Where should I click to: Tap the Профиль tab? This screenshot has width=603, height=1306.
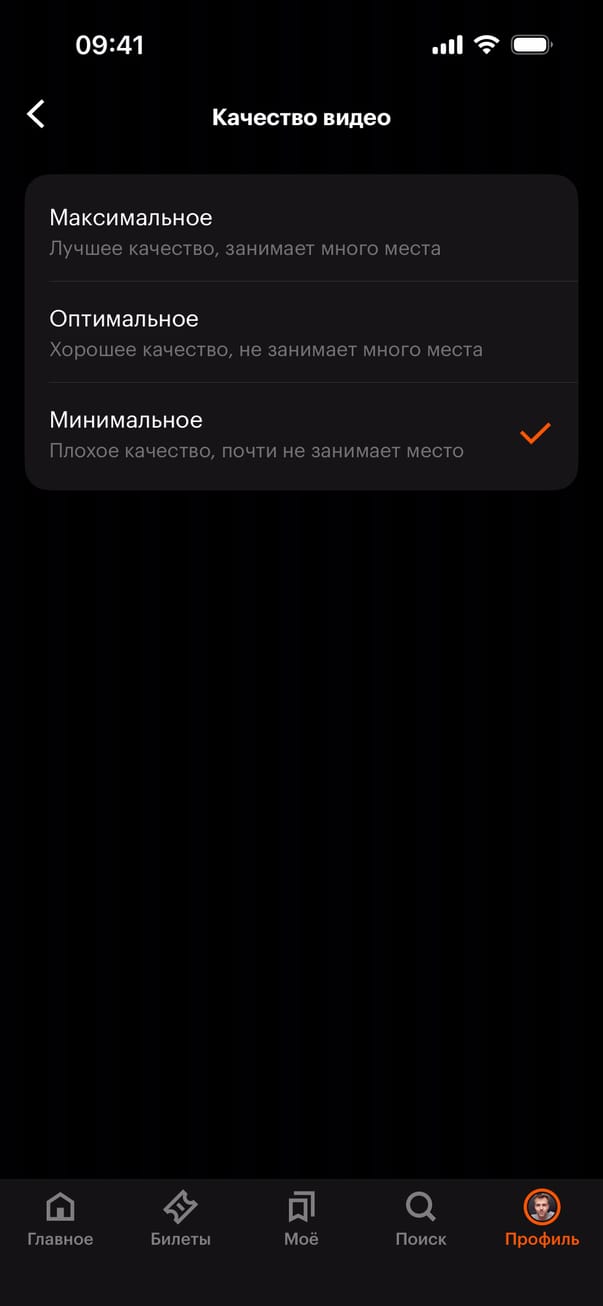coord(542,1220)
